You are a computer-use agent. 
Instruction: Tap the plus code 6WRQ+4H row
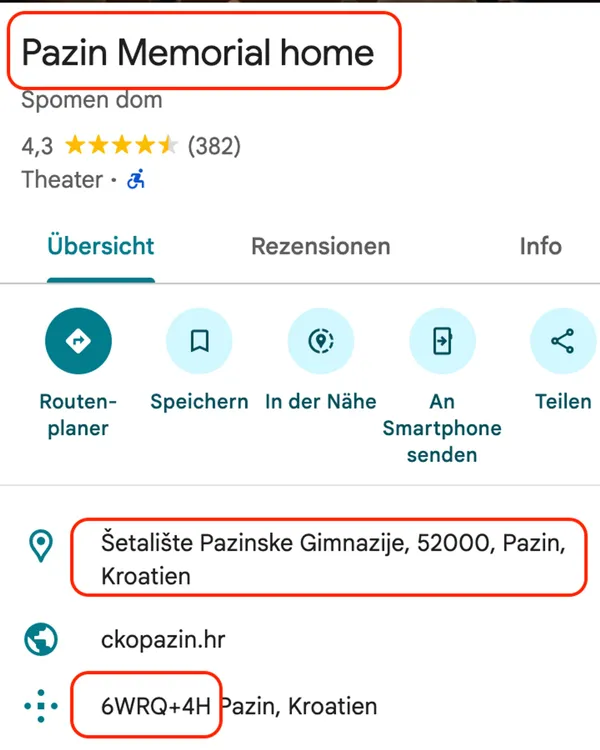pos(238,706)
